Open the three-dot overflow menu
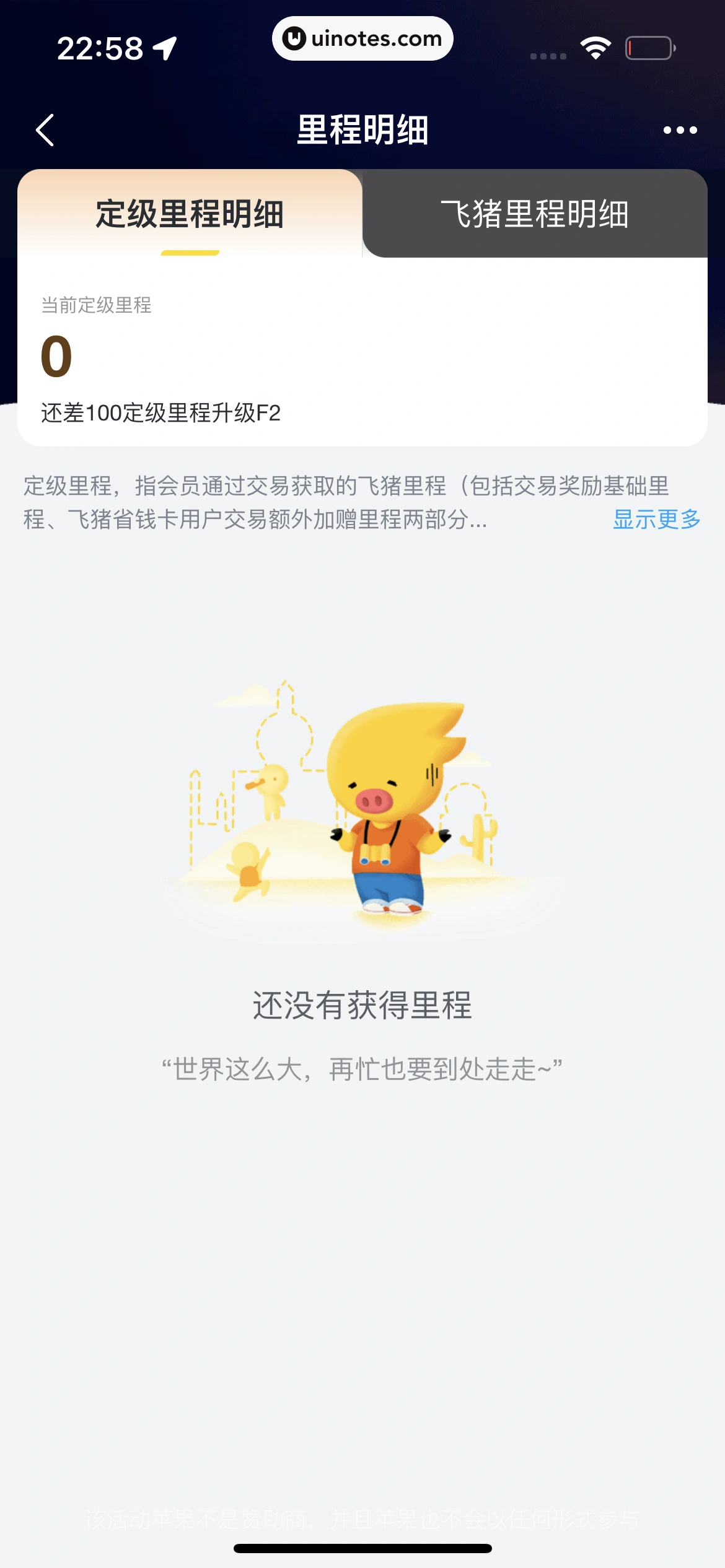Screen dimensions: 725x1568 pyautogui.click(x=680, y=130)
